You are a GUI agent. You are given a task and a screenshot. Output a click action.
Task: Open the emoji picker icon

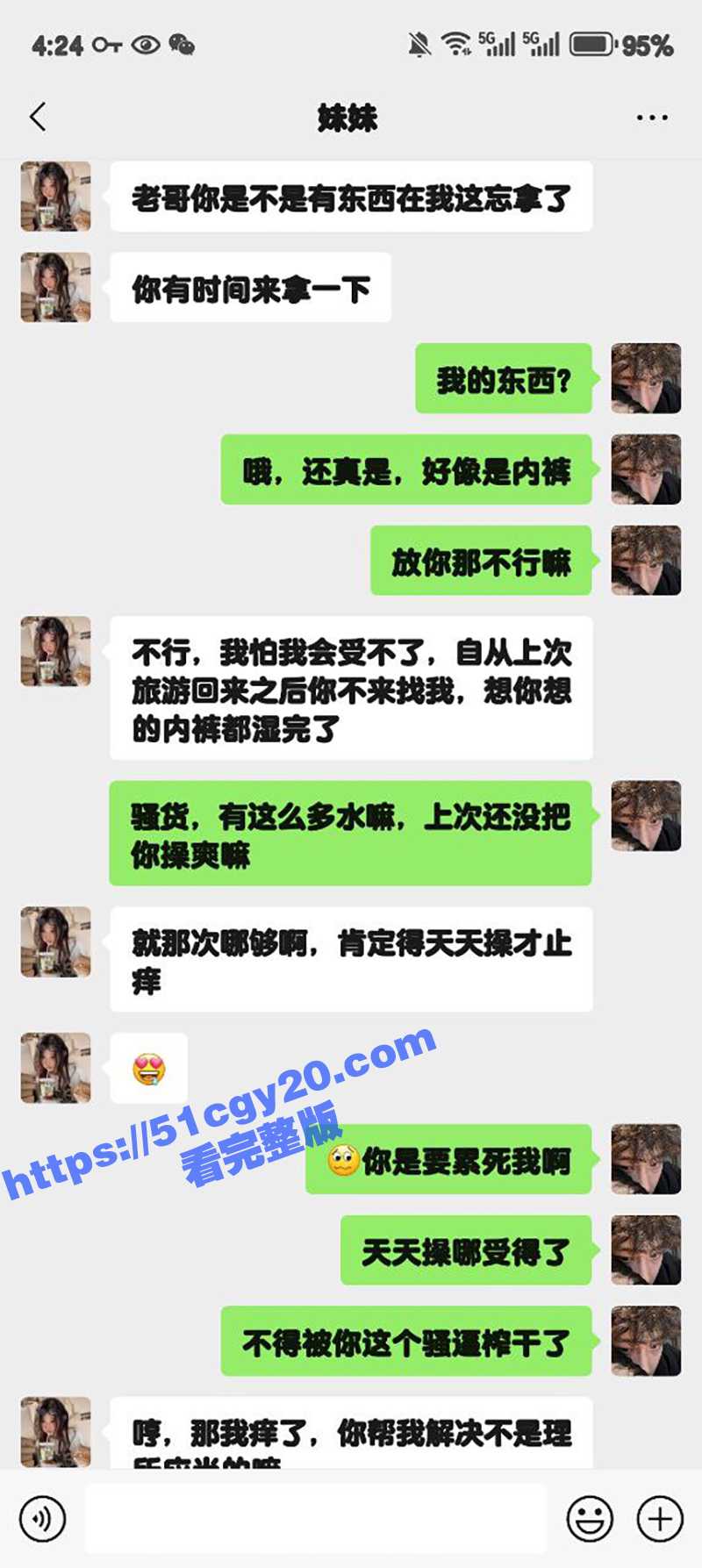coord(590,1515)
